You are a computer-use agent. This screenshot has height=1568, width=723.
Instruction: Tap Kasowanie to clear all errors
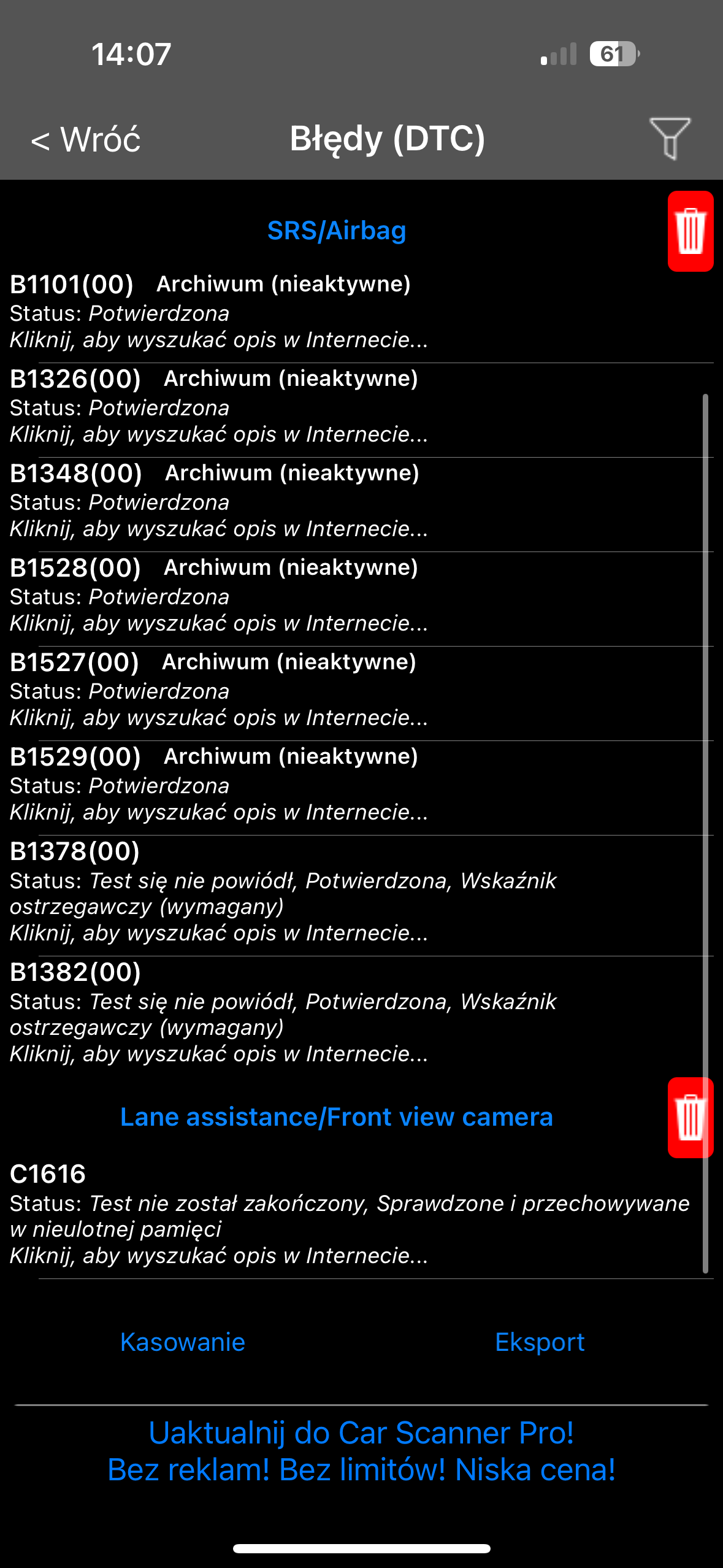click(183, 1342)
